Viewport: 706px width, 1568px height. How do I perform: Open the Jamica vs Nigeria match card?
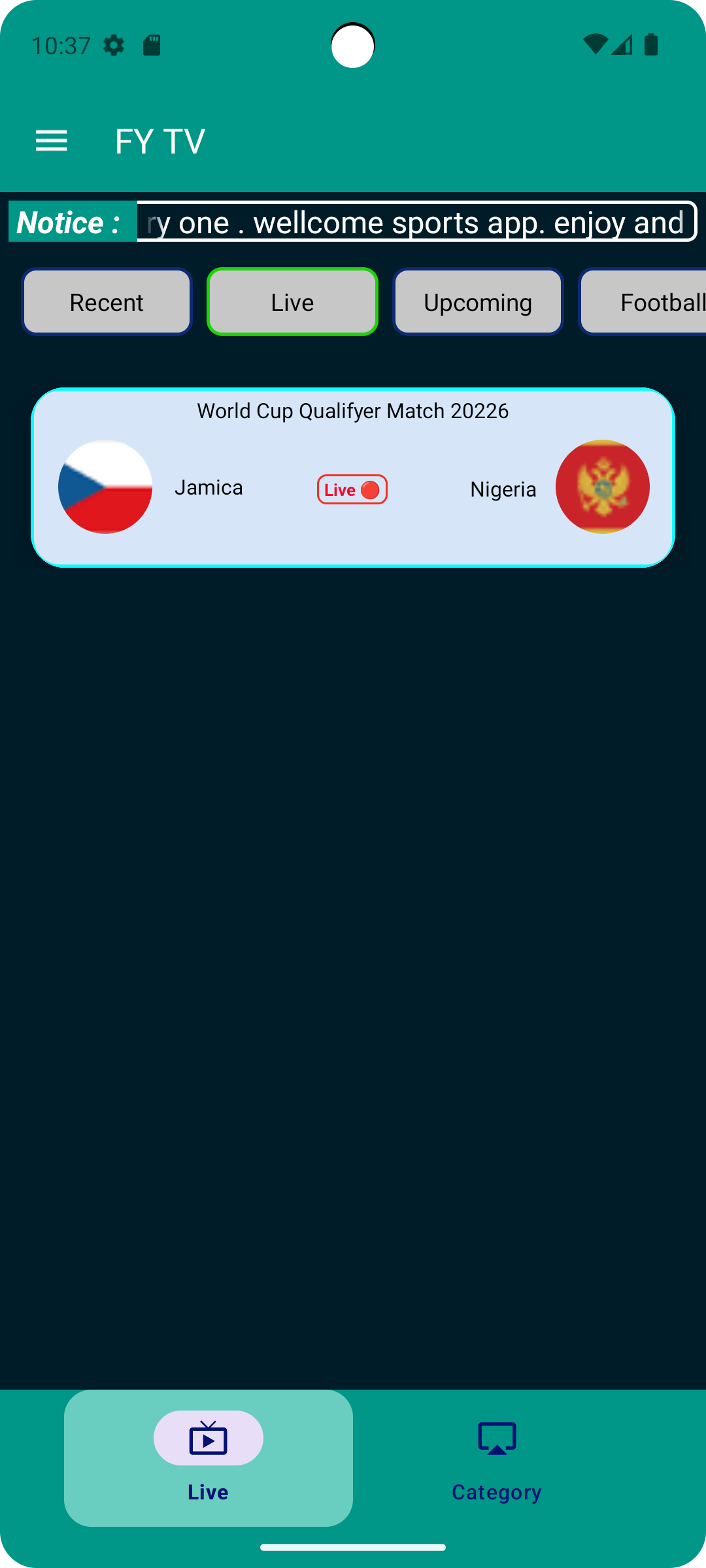pyautogui.click(x=353, y=478)
